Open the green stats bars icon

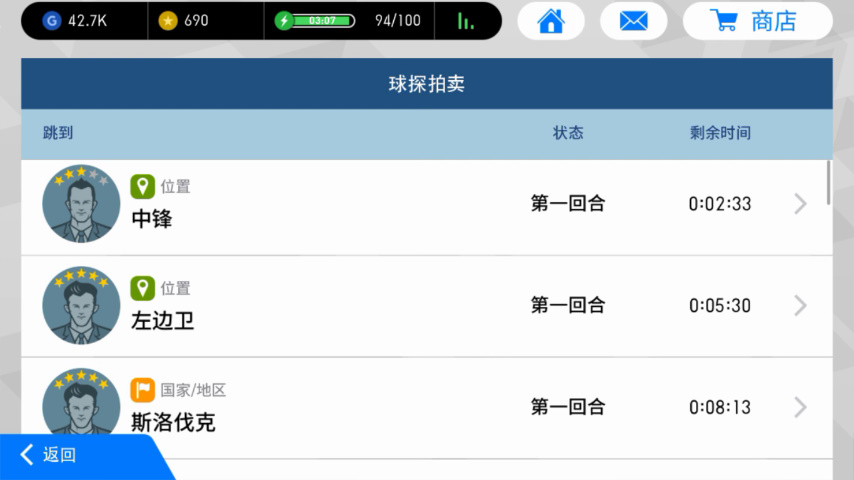click(465, 20)
